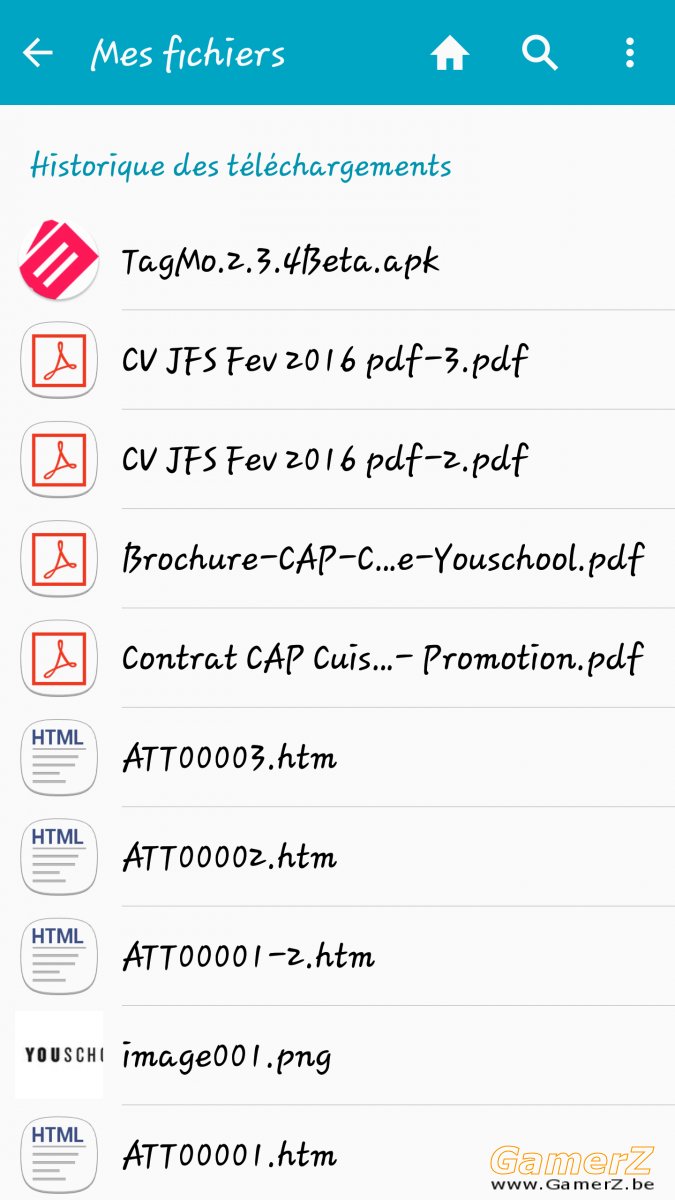The image size is (675, 1200).
Task: Open the home folder icon
Action: pyautogui.click(x=450, y=53)
